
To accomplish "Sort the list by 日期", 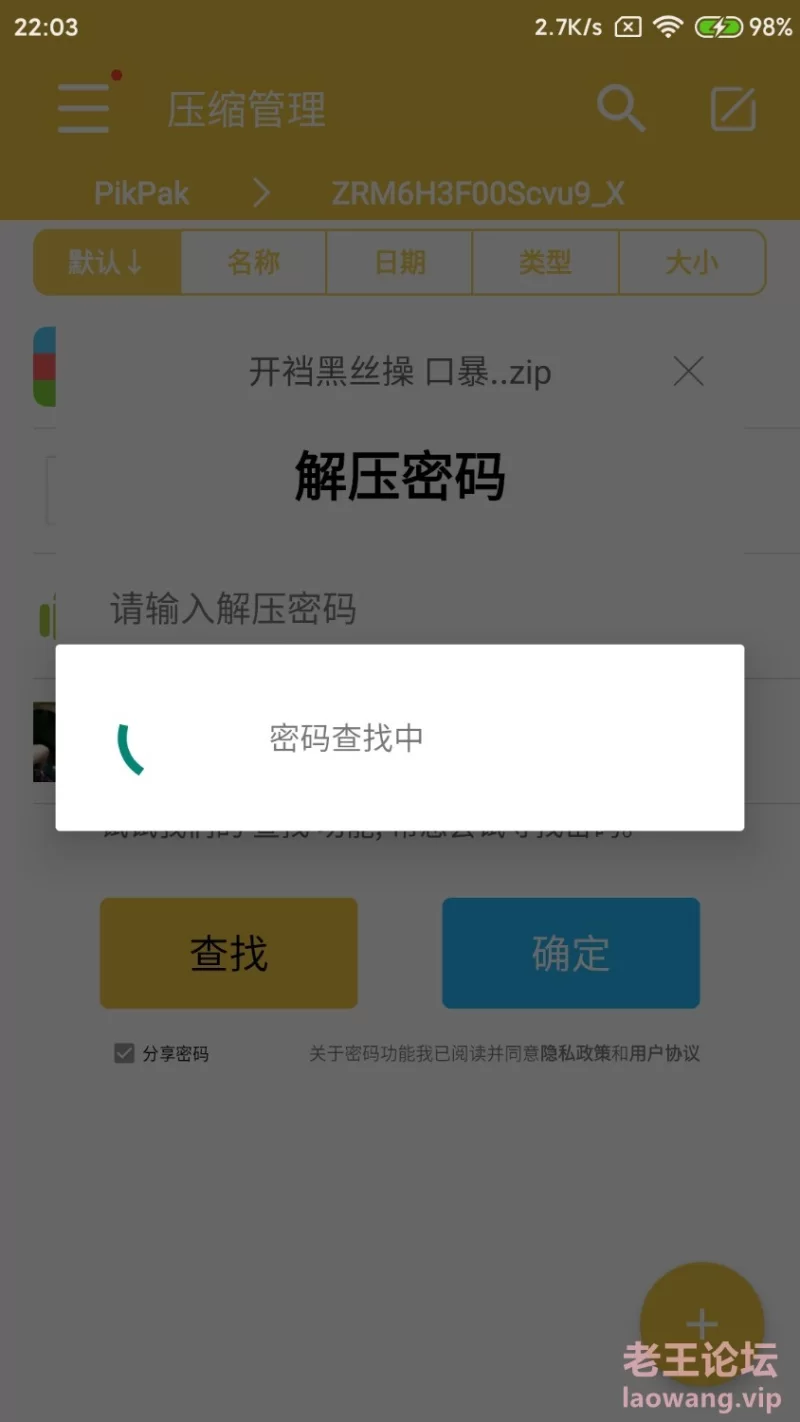I will [x=400, y=262].
